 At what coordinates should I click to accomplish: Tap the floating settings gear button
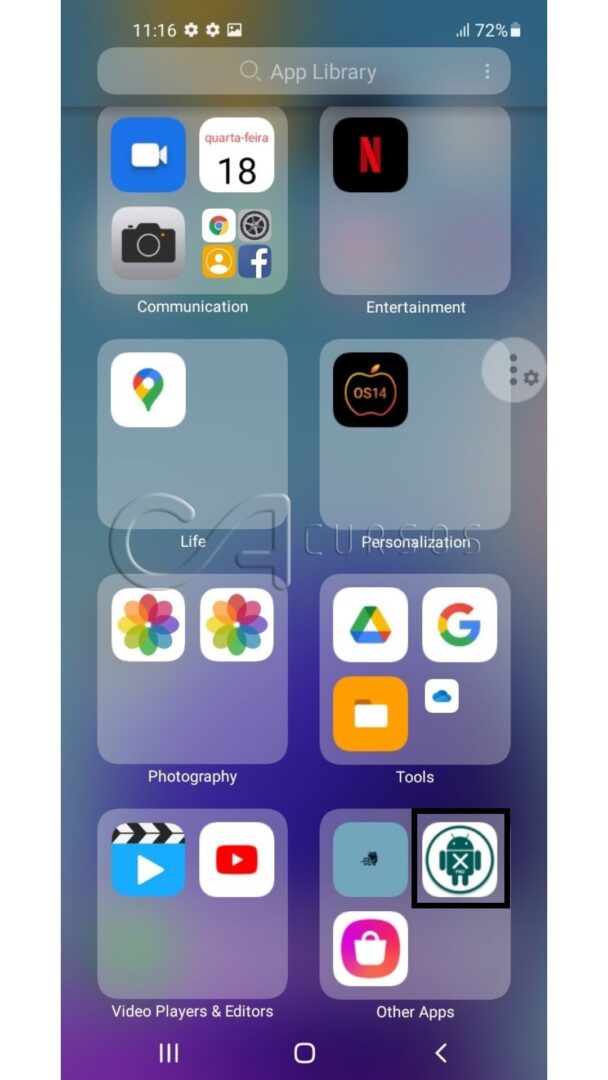[514, 370]
